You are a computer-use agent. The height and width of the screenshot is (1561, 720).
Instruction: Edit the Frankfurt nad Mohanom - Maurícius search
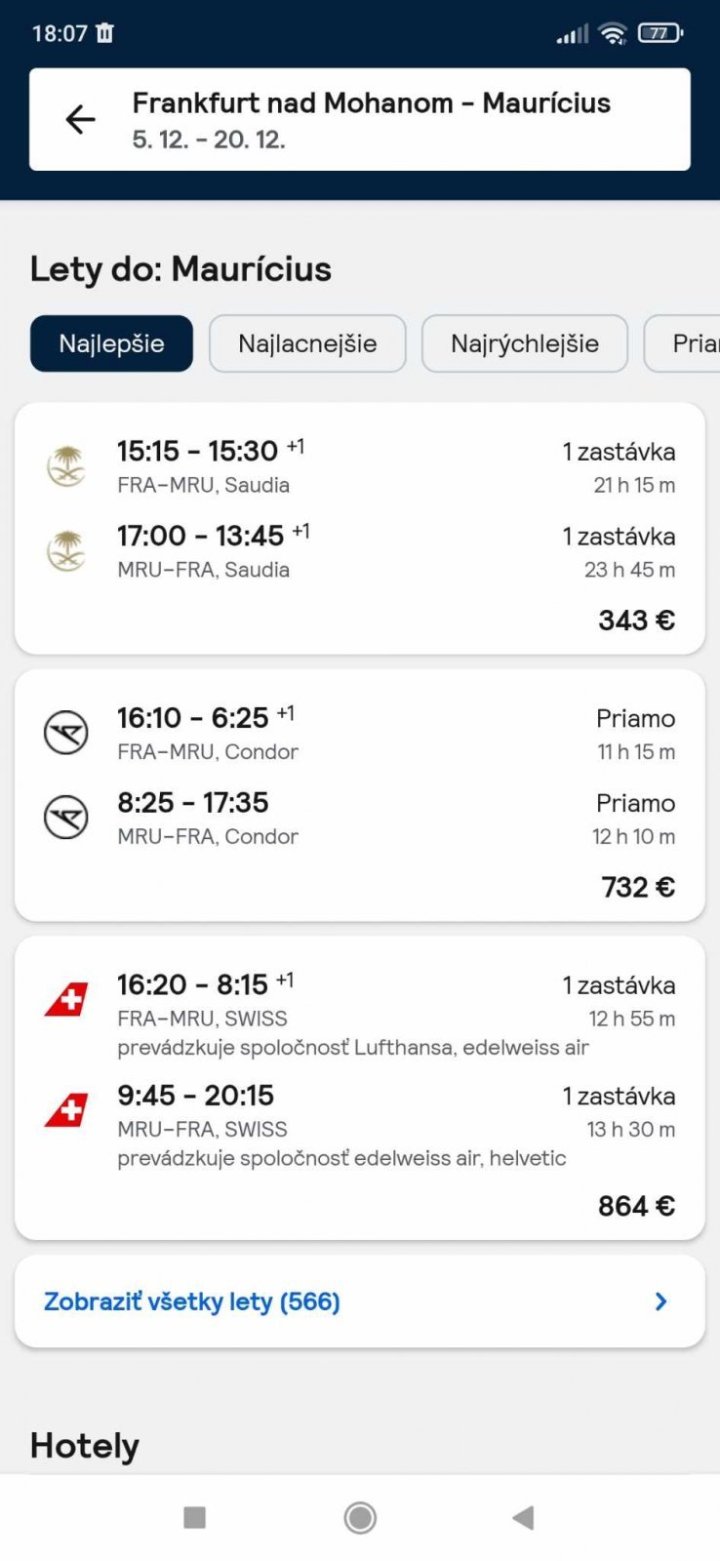coord(371,119)
